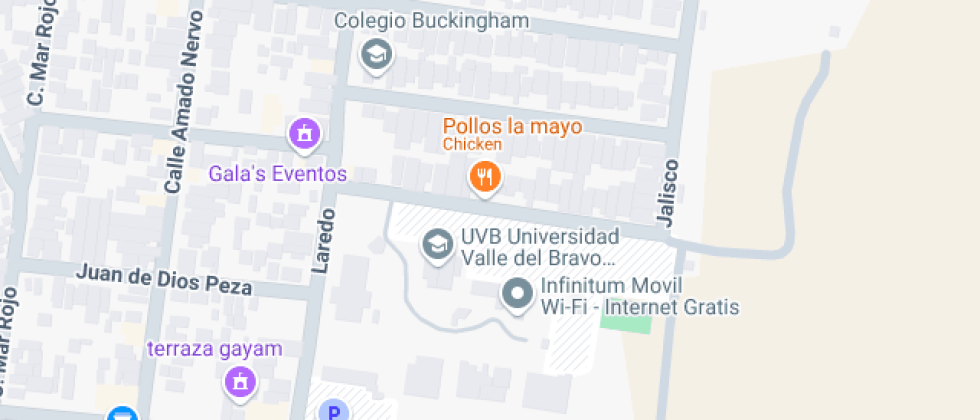This screenshot has height=420, width=980.
Task: Tap the parking marker near Laredo street
Action: [335, 411]
